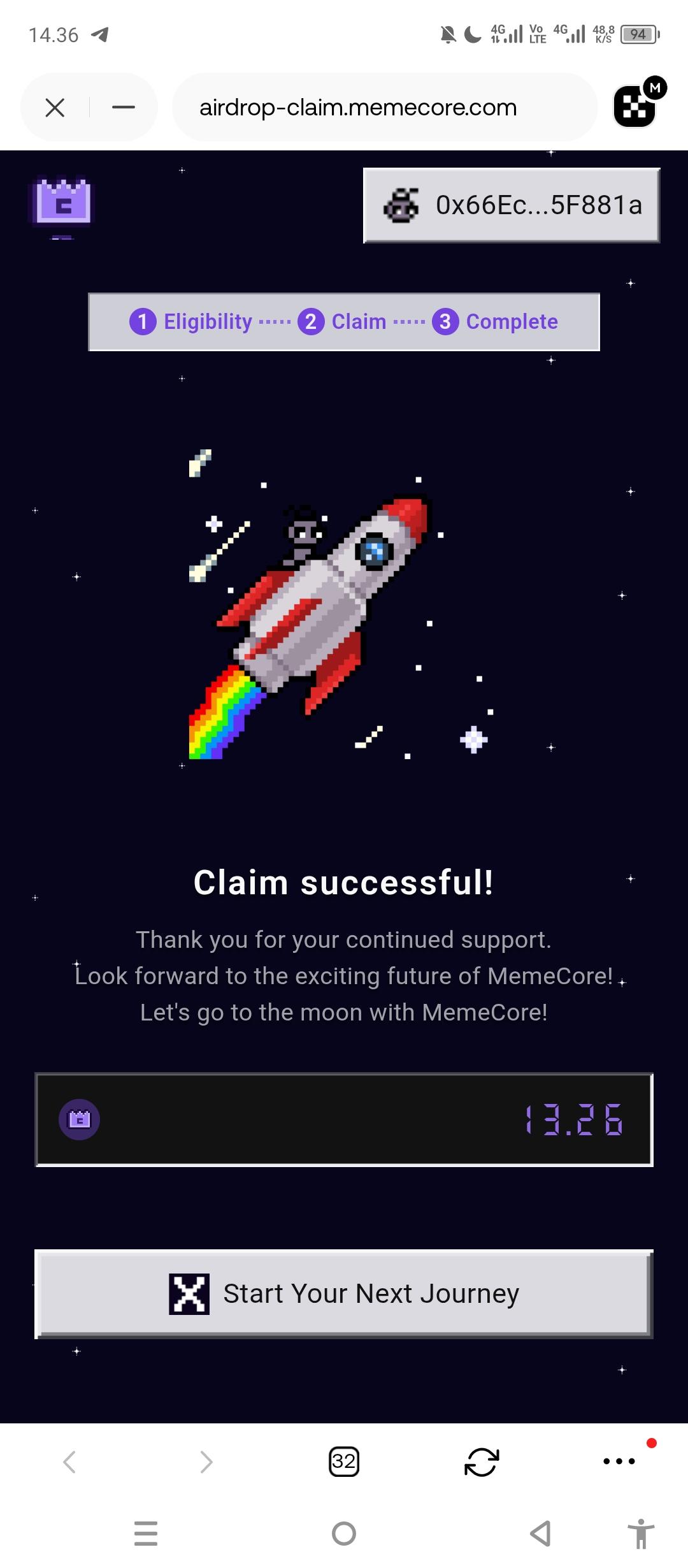The height and width of the screenshot is (1568, 688).
Task: Tap Start Your Next Journey
Action: click(x=344, y=1293)
